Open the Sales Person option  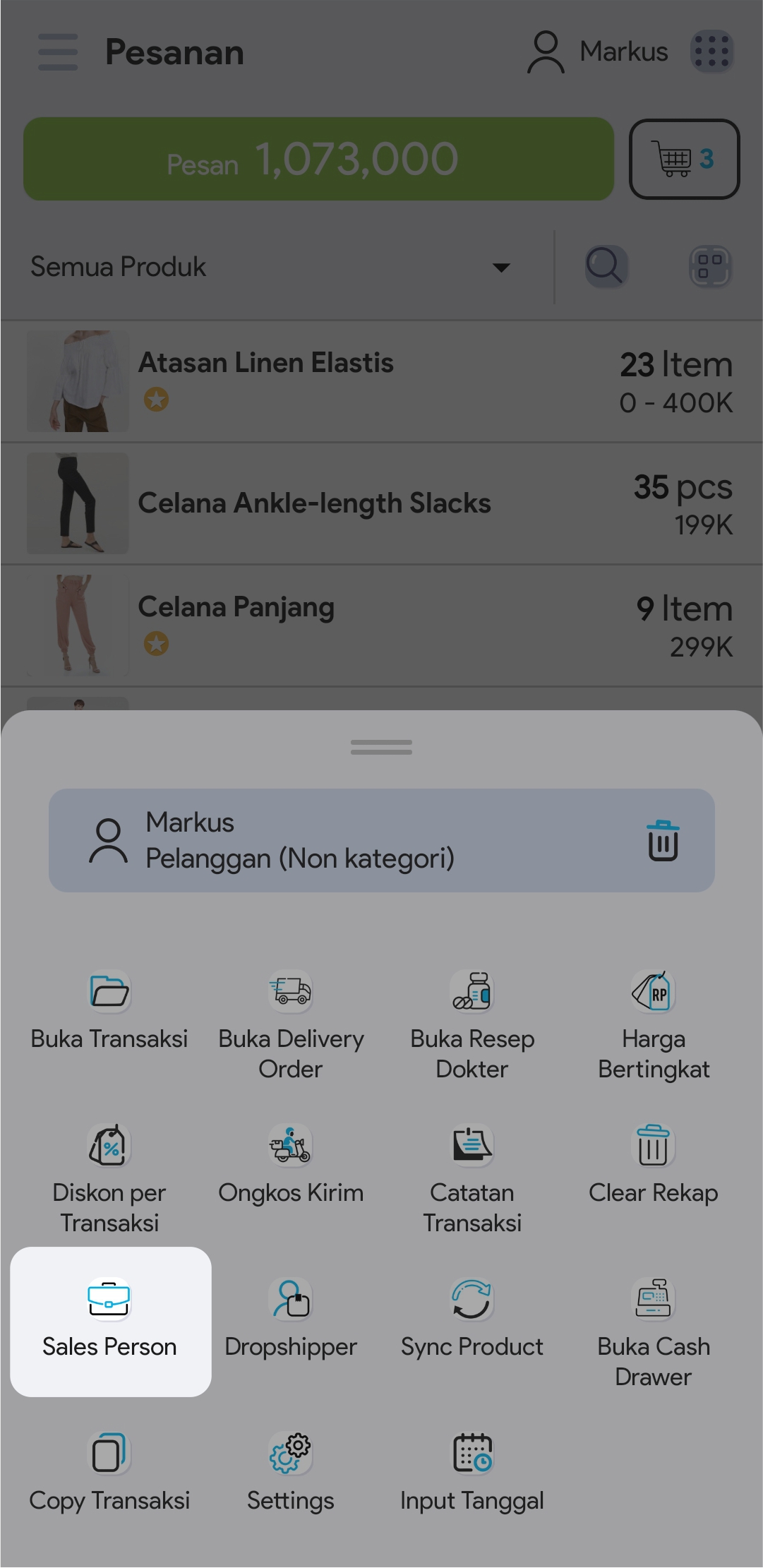tap(110, 1320)
